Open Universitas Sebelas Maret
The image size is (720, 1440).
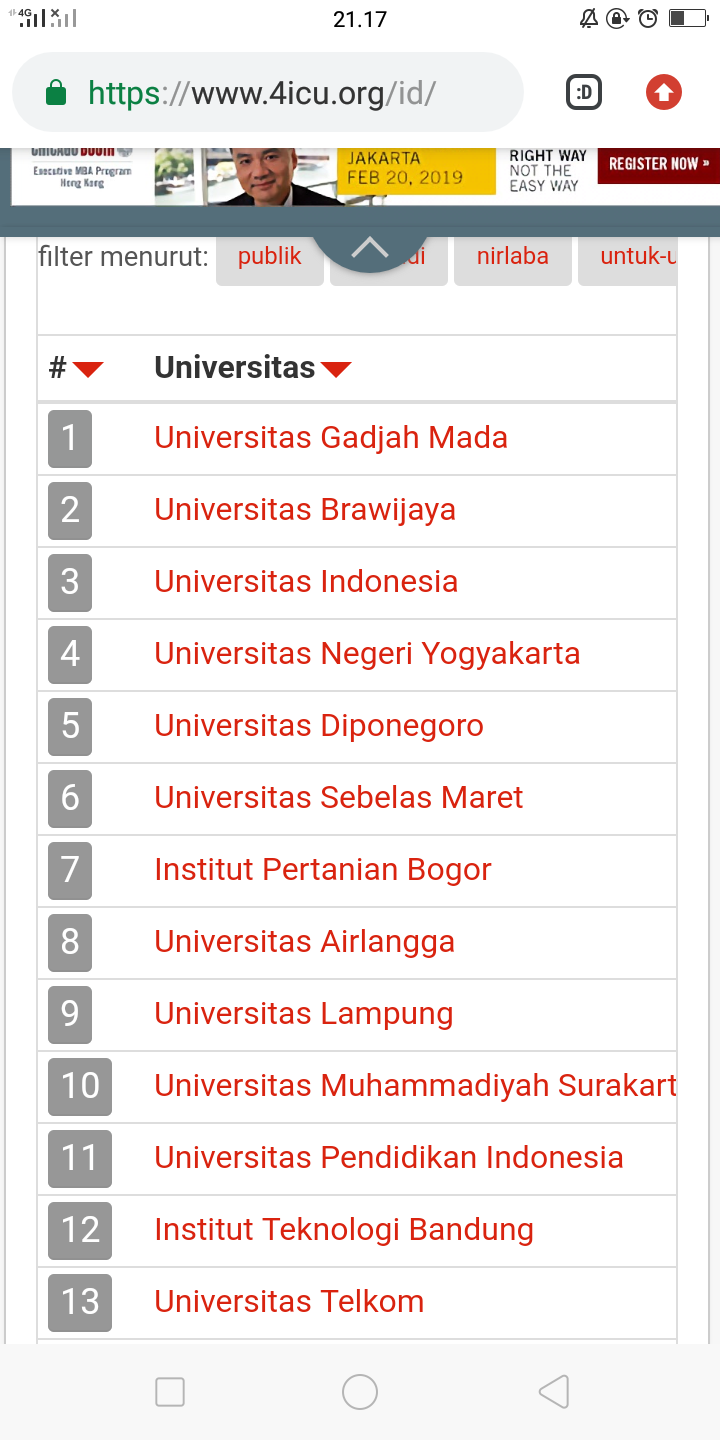tap(339, 798)
